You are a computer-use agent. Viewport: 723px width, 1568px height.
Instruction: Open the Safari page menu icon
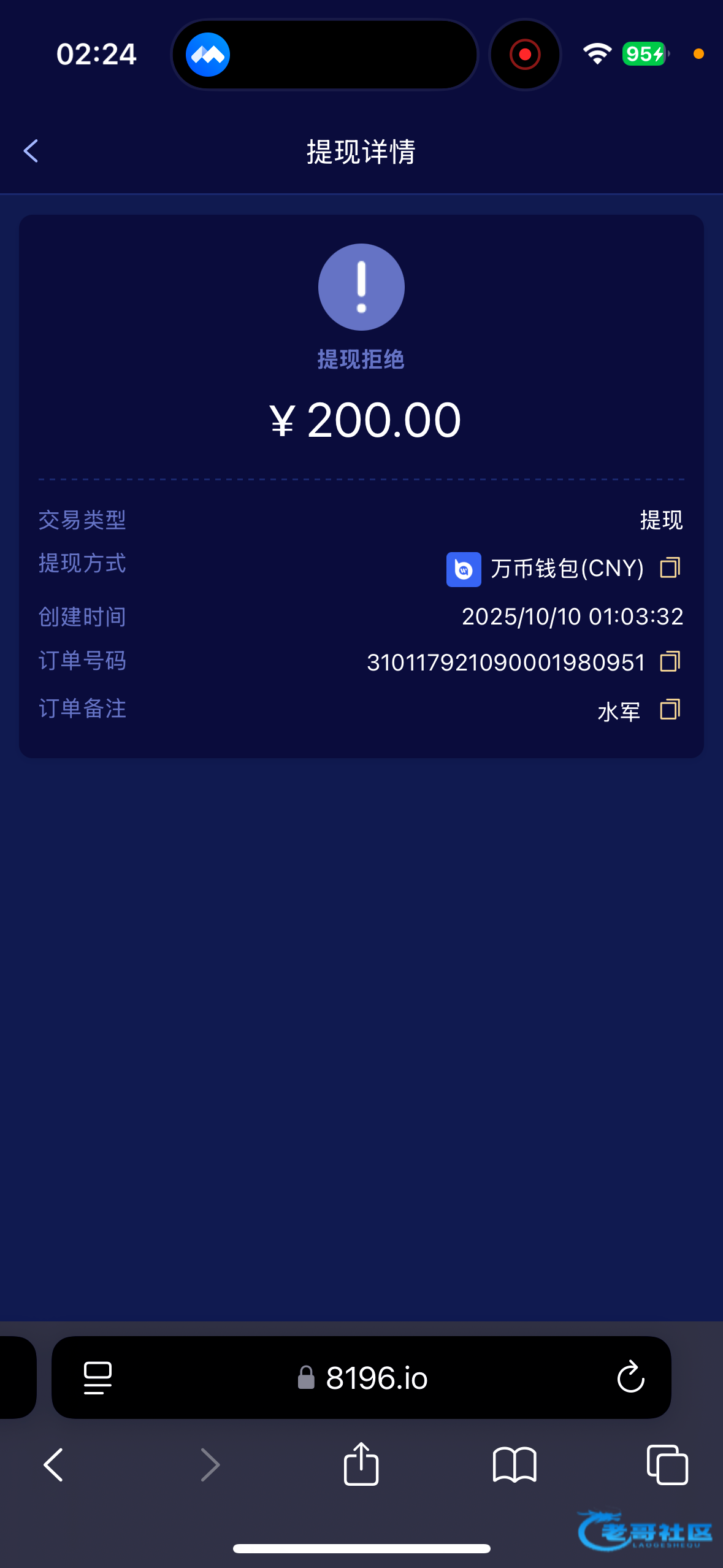(x=98, y=1378)
